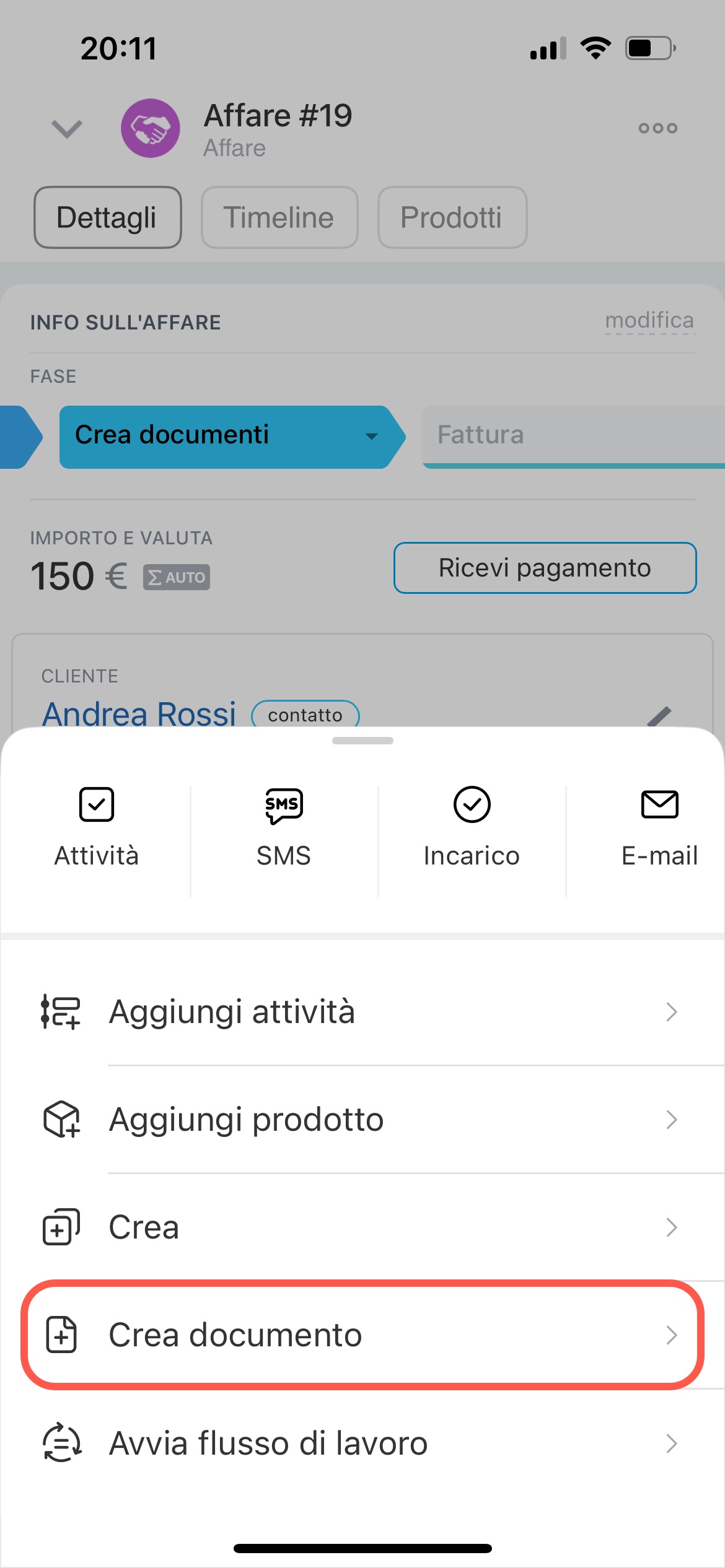Tap Ricevi pagamento
The width and height of the screenshot is (725, 1568).
click(545, 568)
